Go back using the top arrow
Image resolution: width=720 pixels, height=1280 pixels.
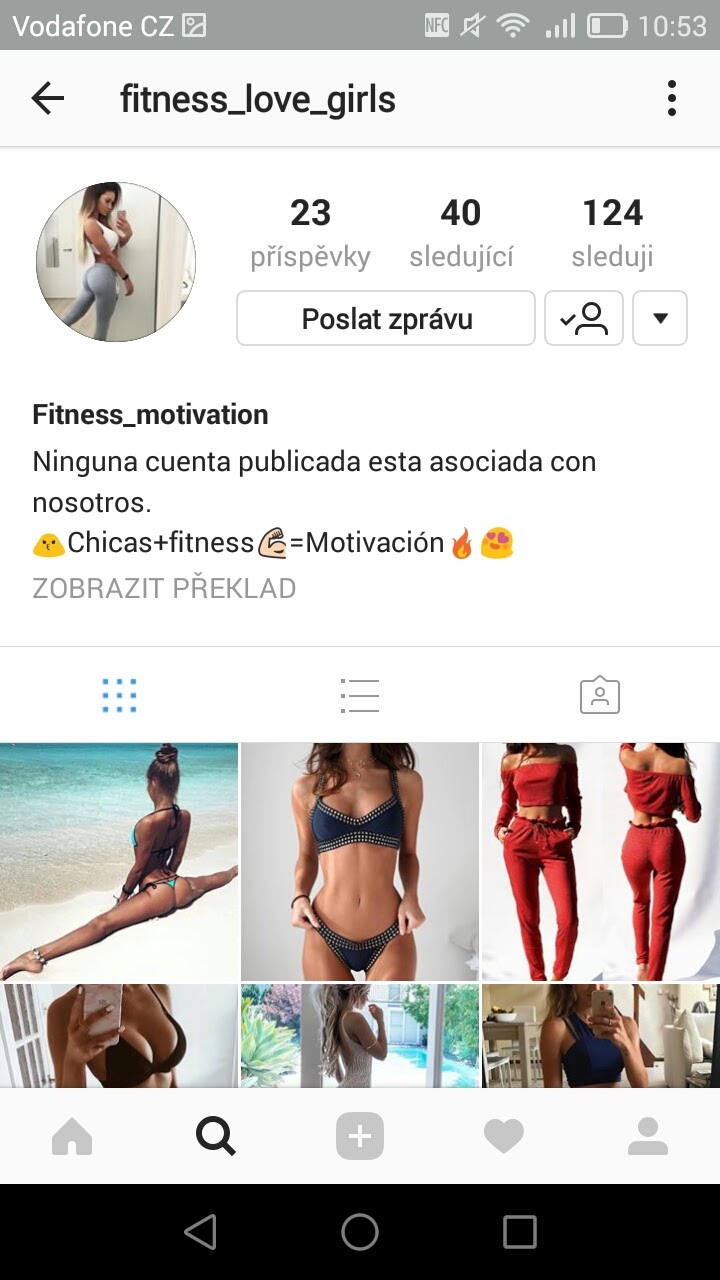[48, 99]
